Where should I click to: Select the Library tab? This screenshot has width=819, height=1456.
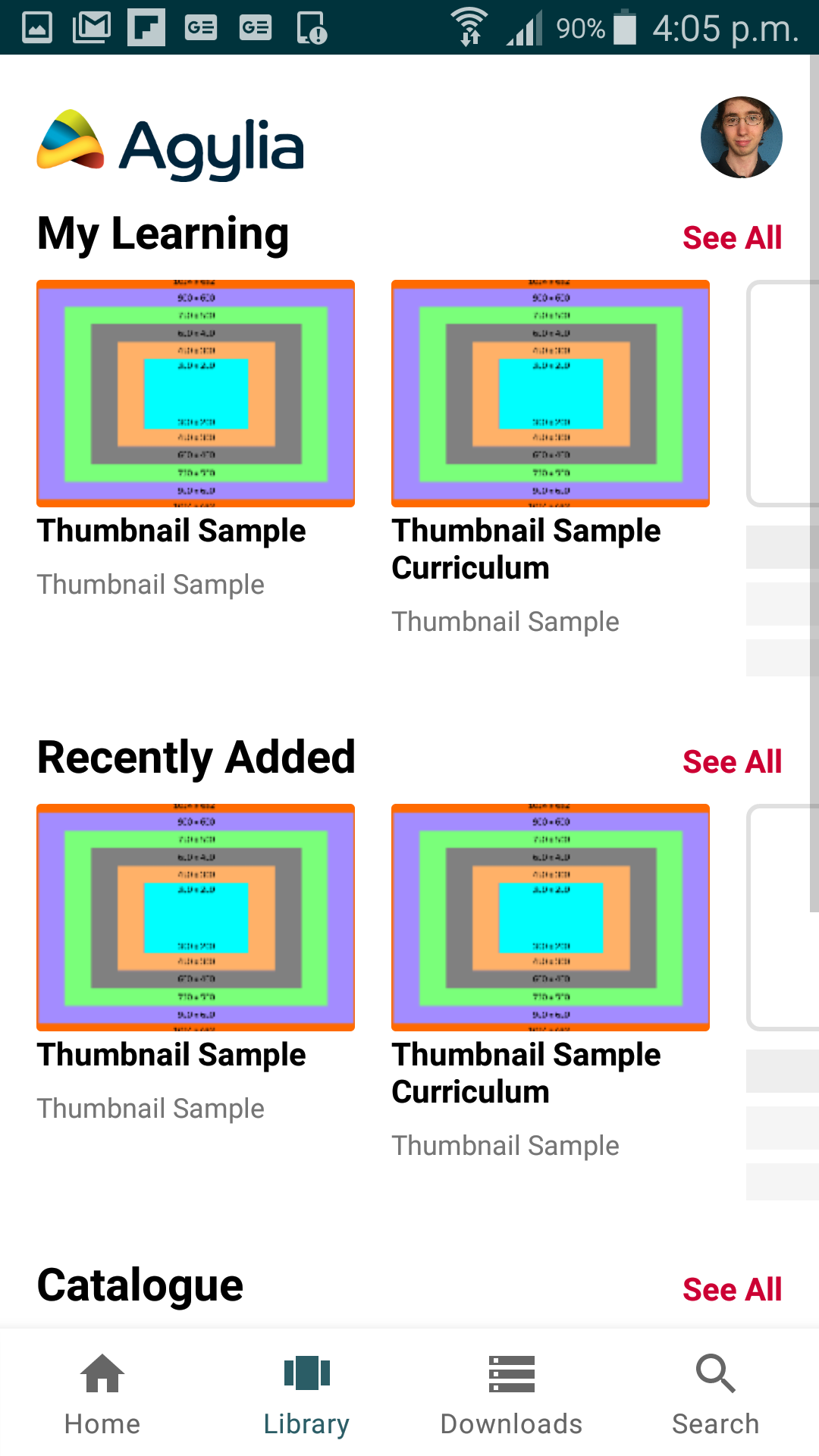click(307, 1394)
